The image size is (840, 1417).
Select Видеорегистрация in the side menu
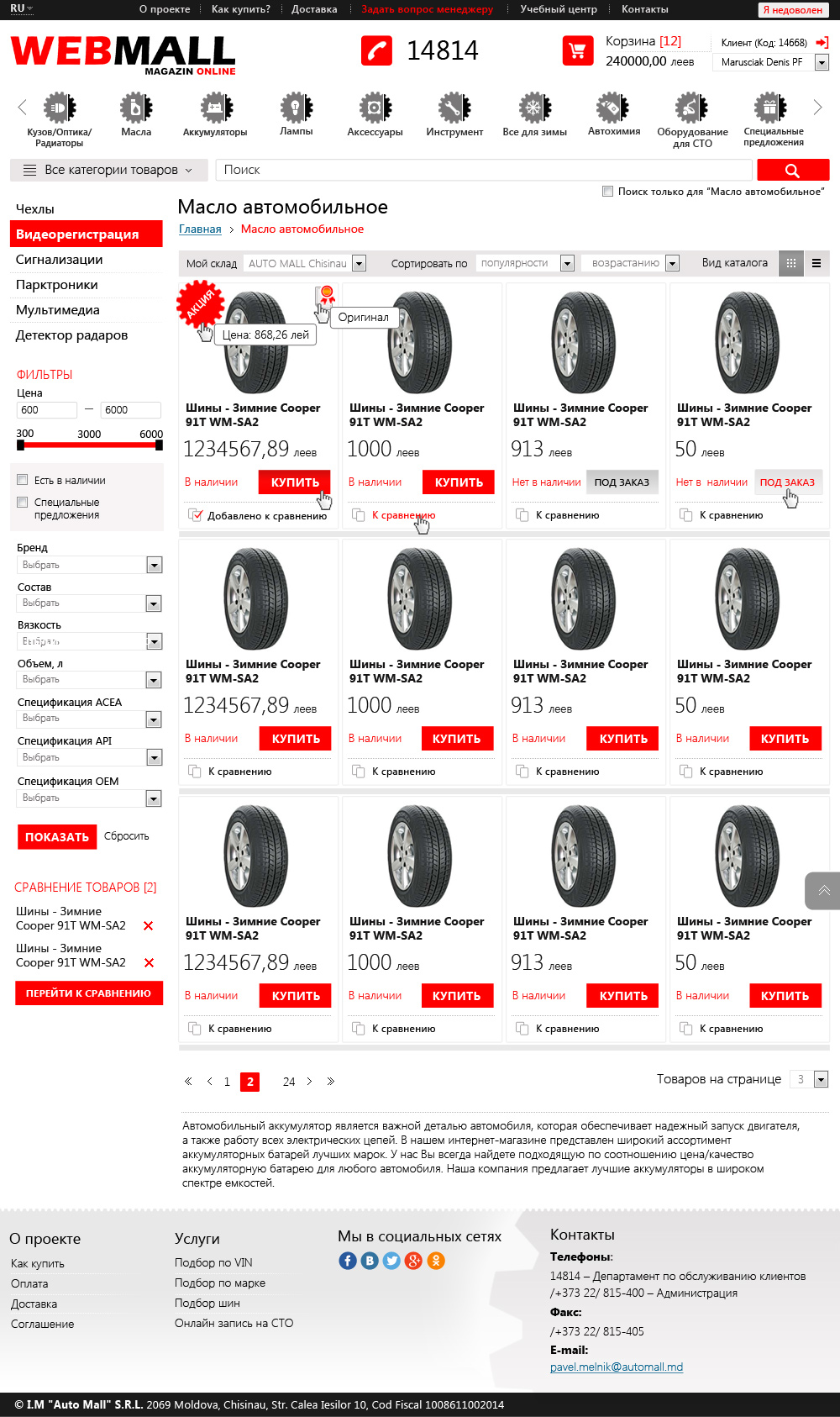coord(86,234)
